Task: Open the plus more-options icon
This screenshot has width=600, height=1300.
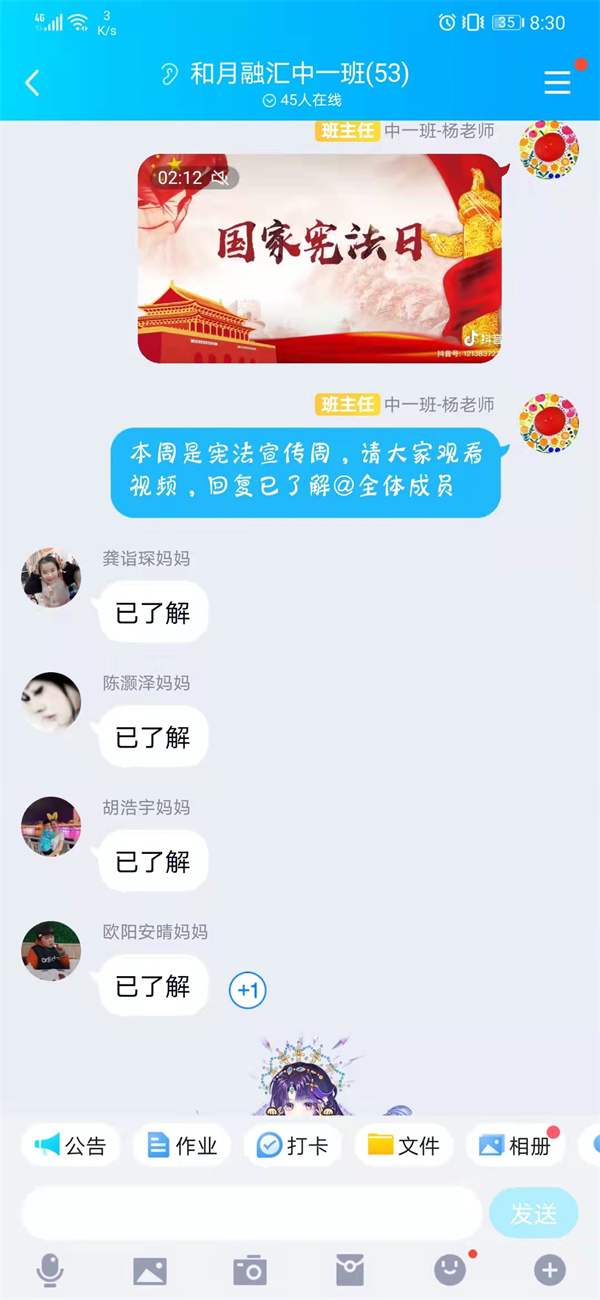Action: pyautogui.click(x=549, y=1271)
